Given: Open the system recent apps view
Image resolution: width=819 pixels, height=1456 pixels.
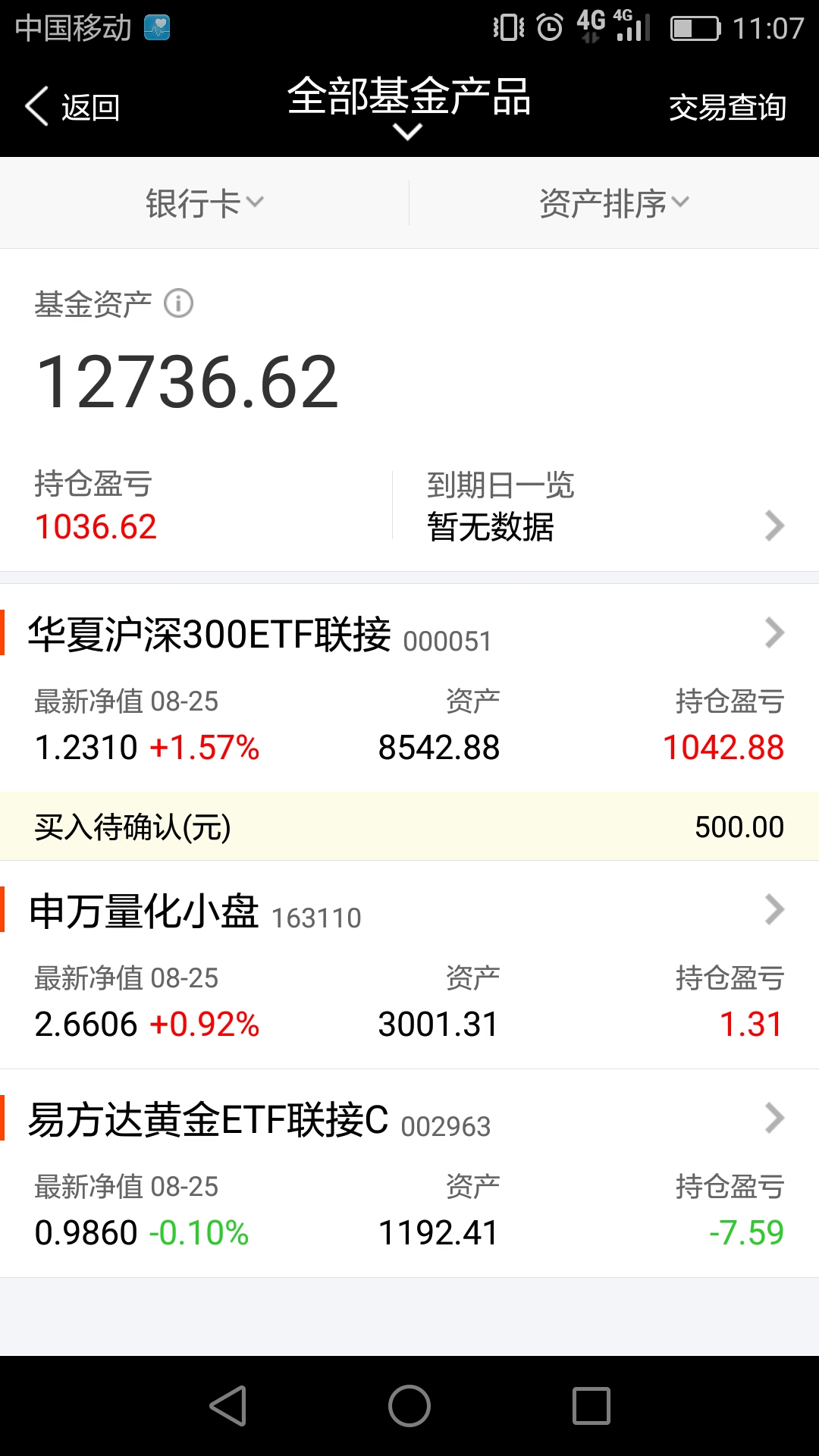Looking at the screenshot, I should [591, 1406].
